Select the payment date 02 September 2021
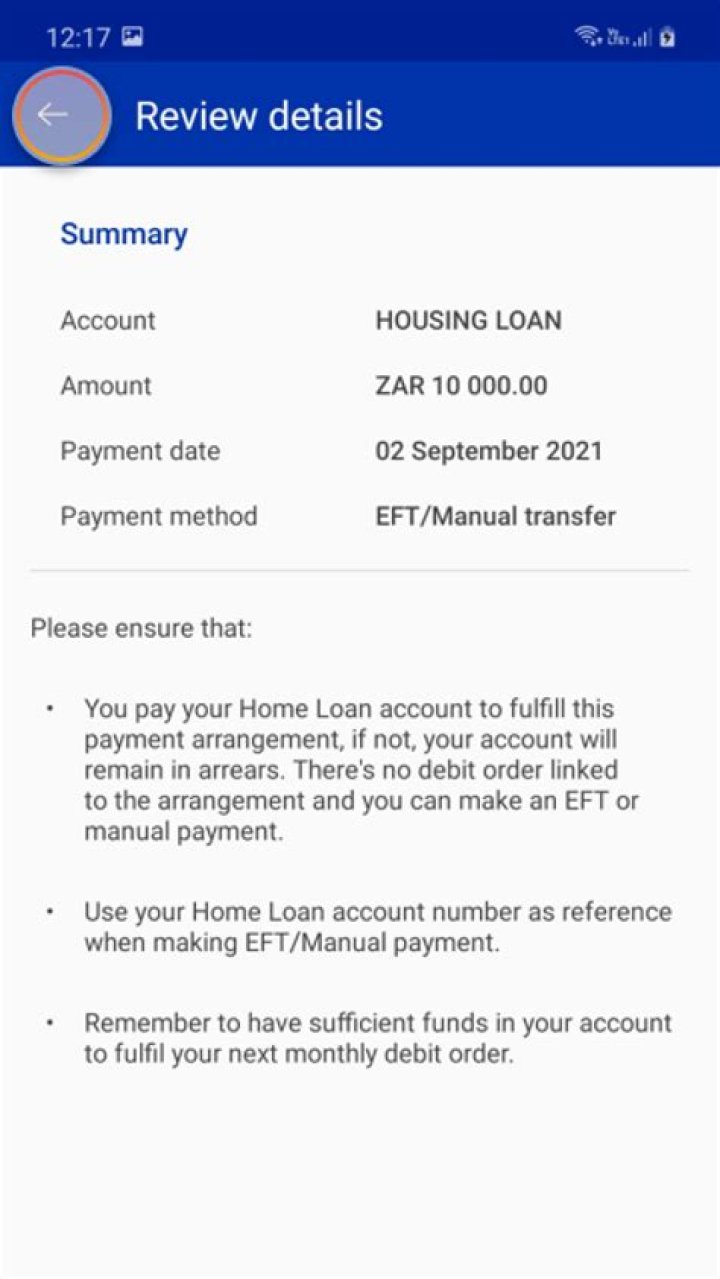 488,450
